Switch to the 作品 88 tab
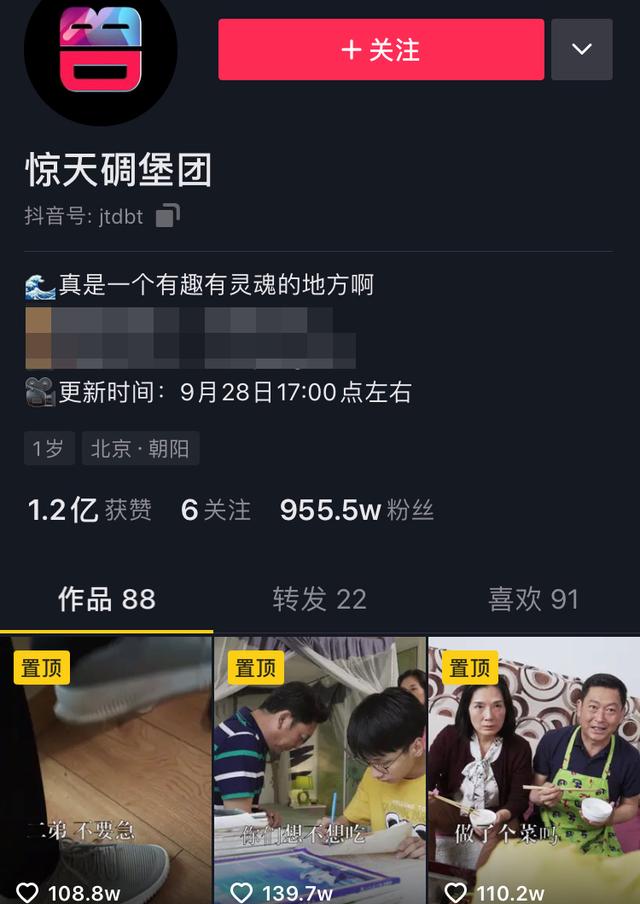The image size is (640, 904). pyautogui.click(x=106, y=599)
